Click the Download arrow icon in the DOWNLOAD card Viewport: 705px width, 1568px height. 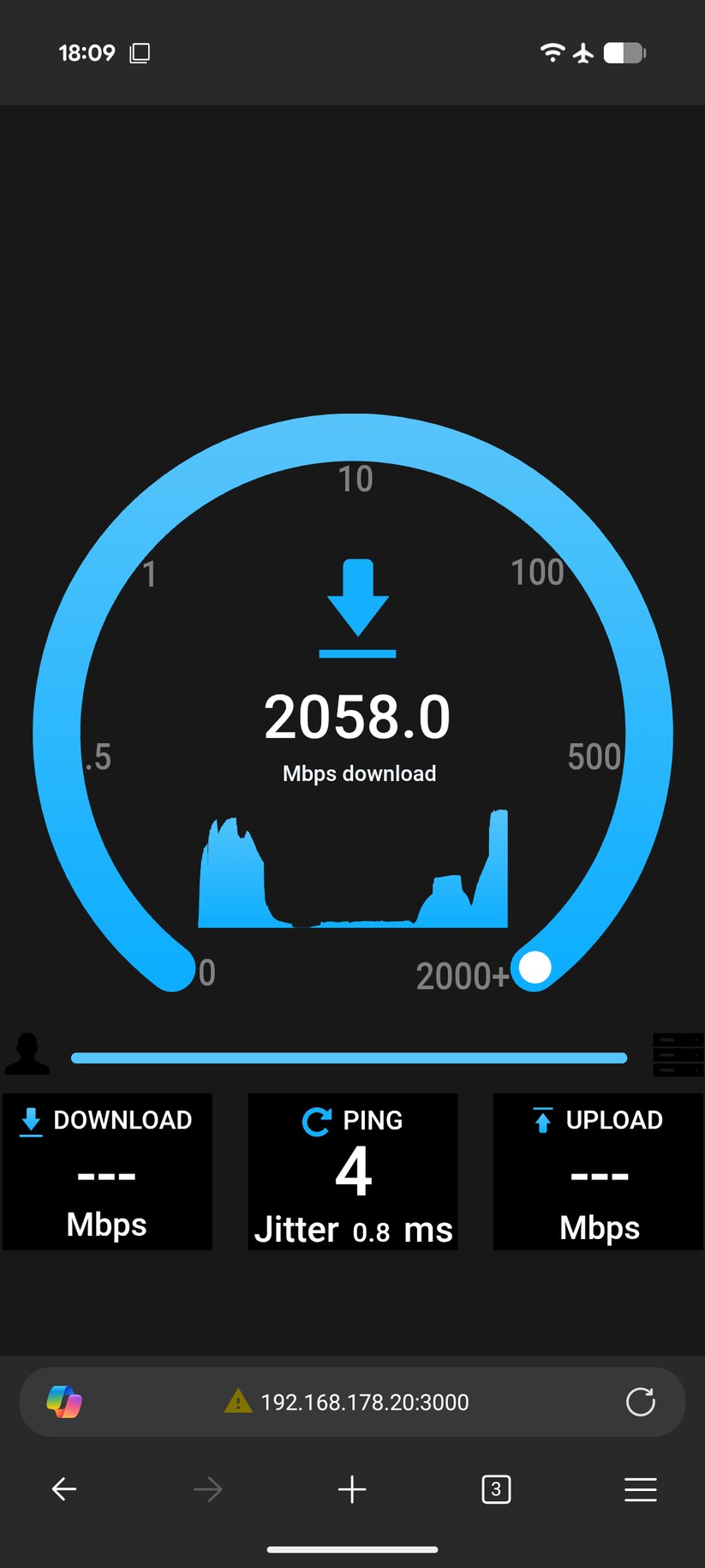coord(30,1121)
